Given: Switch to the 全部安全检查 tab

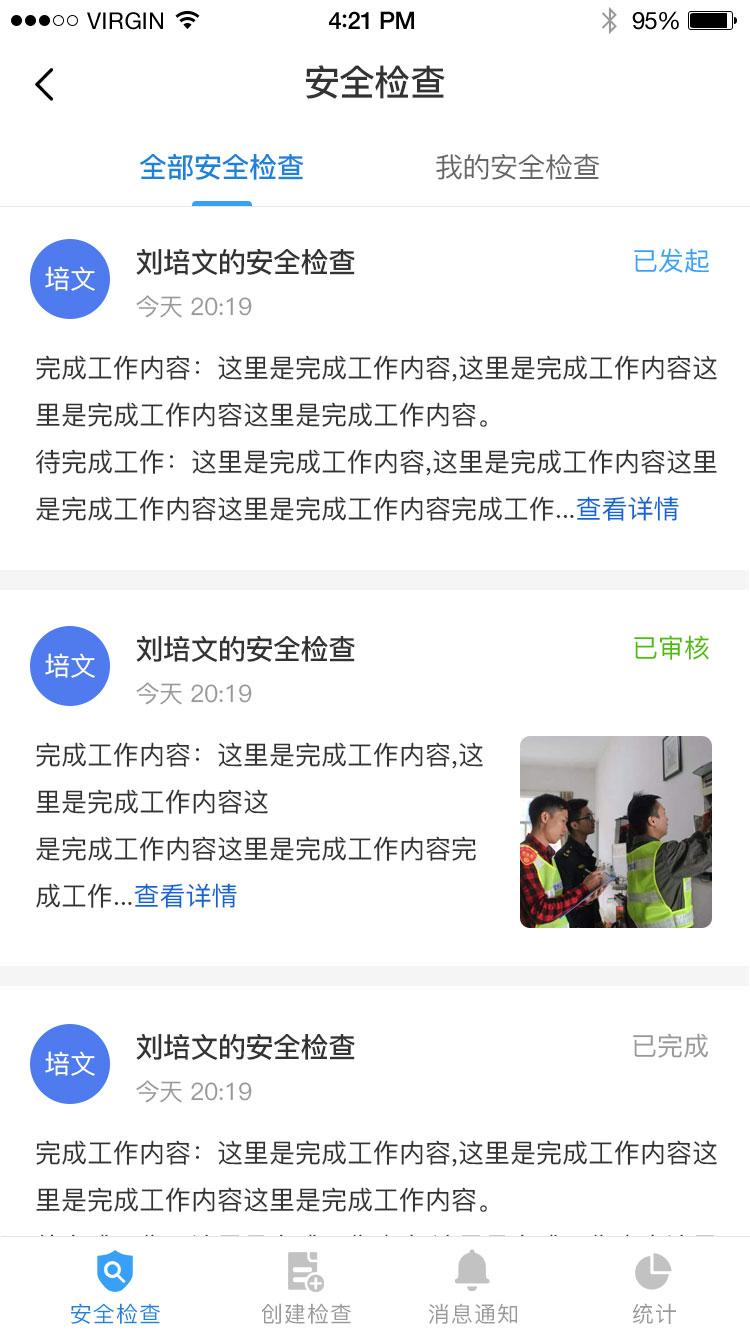Looking at the screenshot, I should pyautogui.click(x=222, y=167).
